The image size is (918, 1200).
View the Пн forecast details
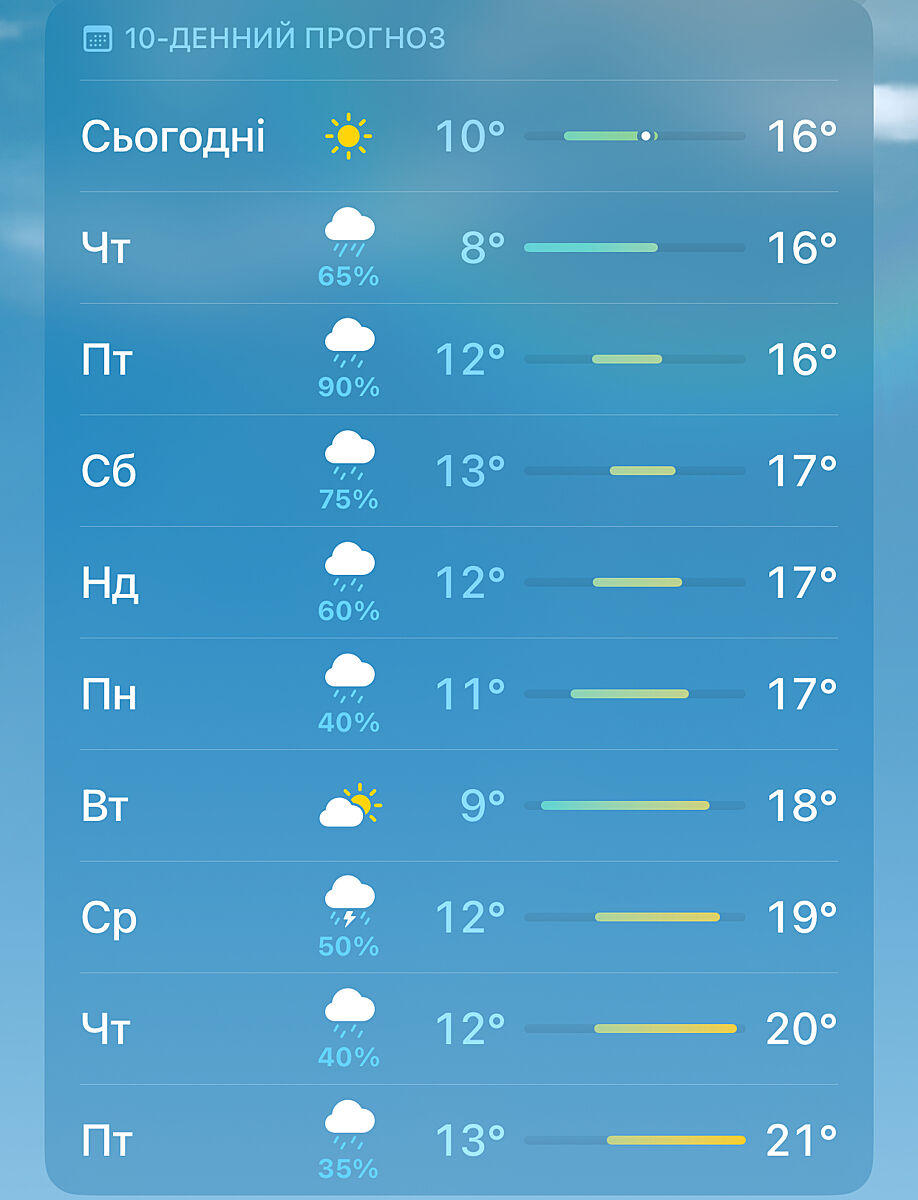click(458, 694)
